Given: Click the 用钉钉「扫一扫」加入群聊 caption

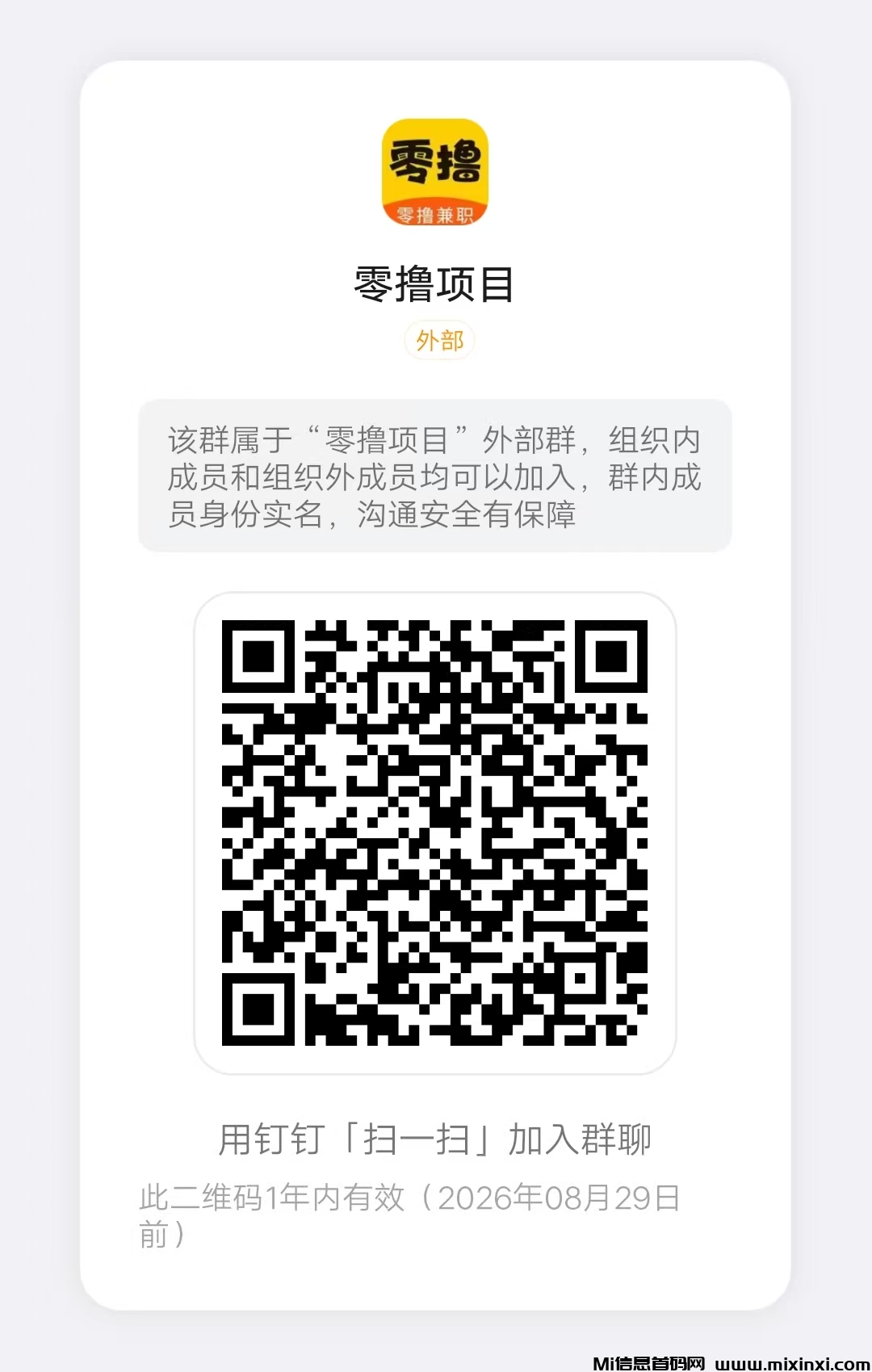Looking at the screenshot, I should click(x=436, y=1140).
